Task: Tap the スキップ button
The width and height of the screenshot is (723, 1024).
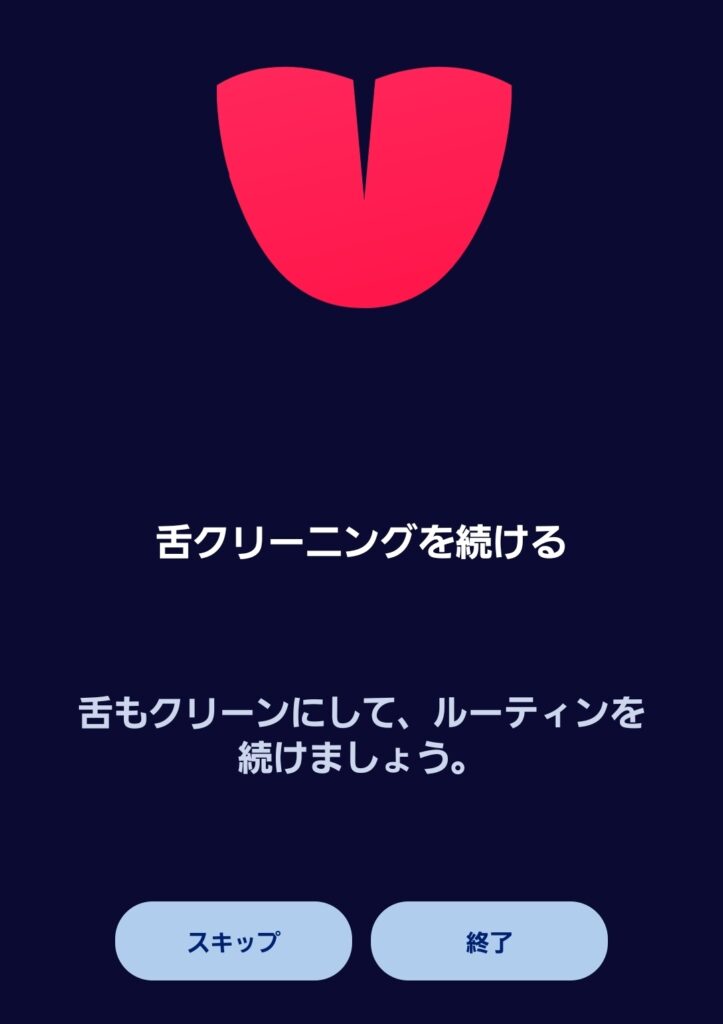Action: [233, 941]
